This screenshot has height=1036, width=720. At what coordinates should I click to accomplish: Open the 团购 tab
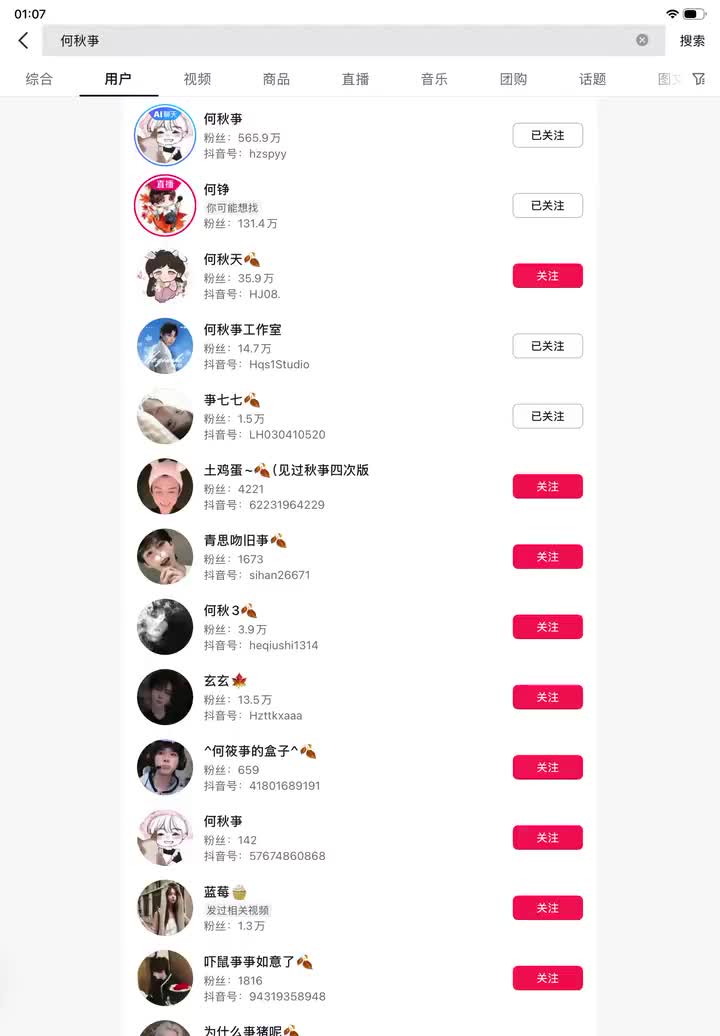[513, 79]
